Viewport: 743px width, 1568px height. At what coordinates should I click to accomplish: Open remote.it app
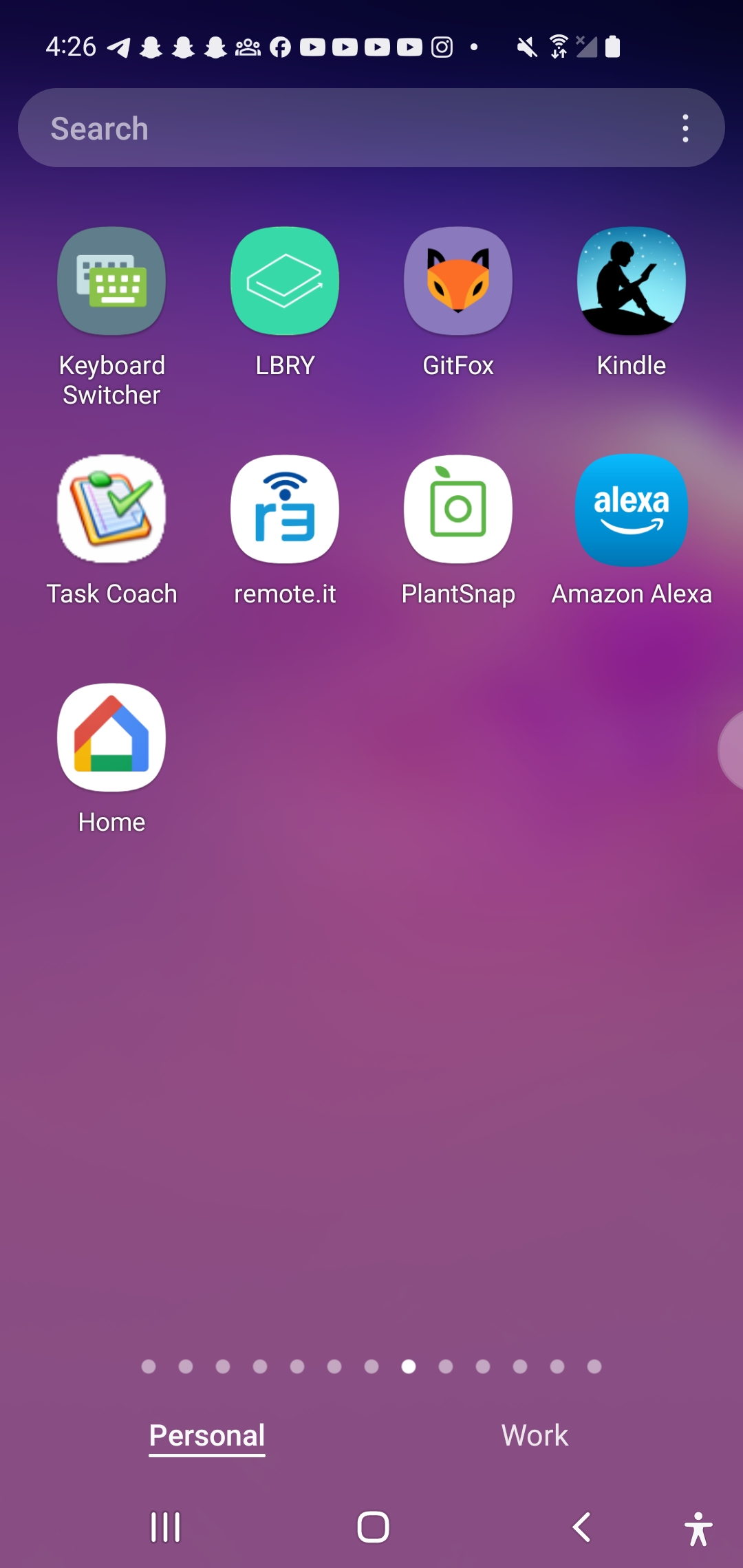click(285, 510)
